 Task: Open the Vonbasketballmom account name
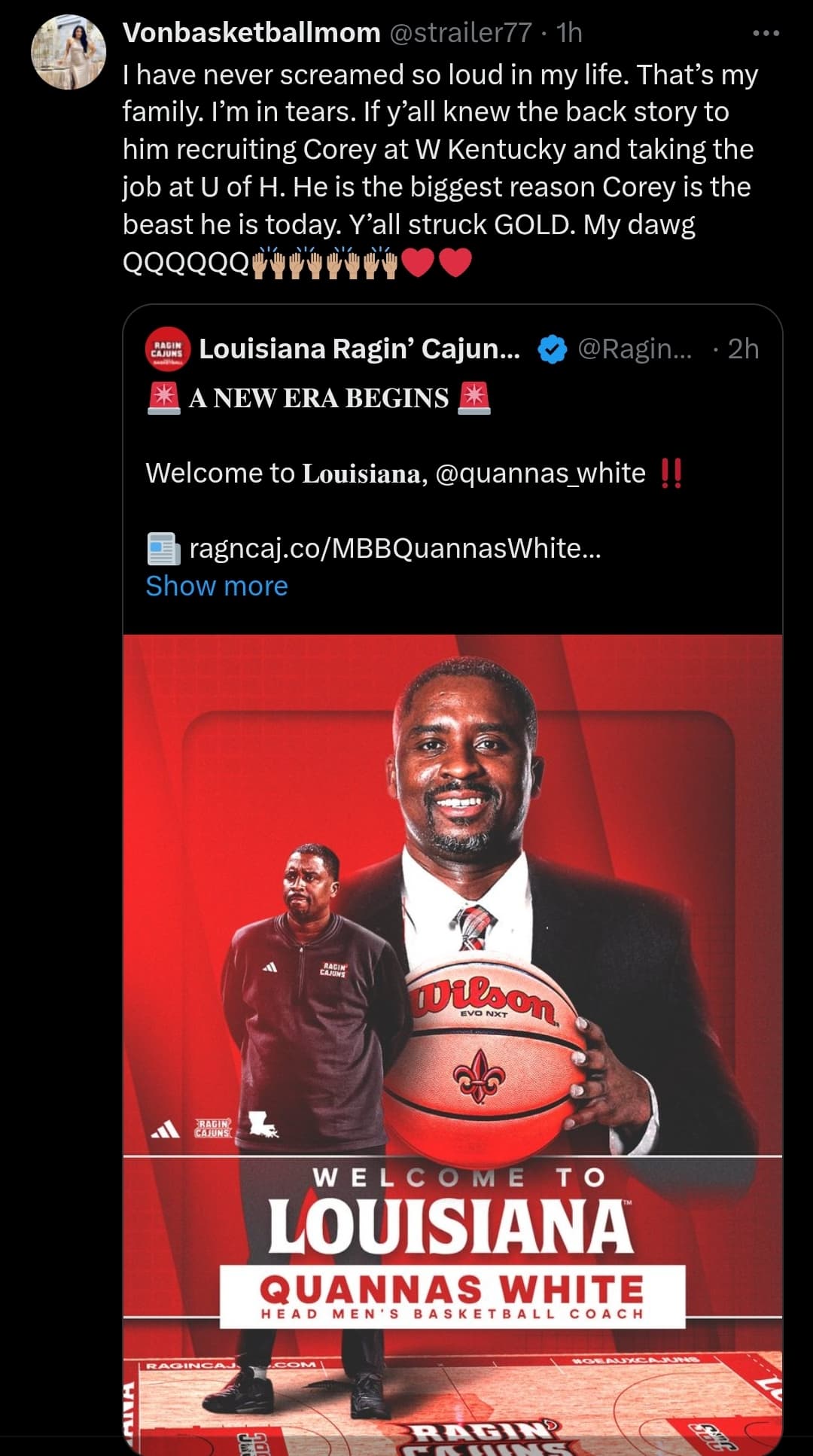click(x=251, y=33)
